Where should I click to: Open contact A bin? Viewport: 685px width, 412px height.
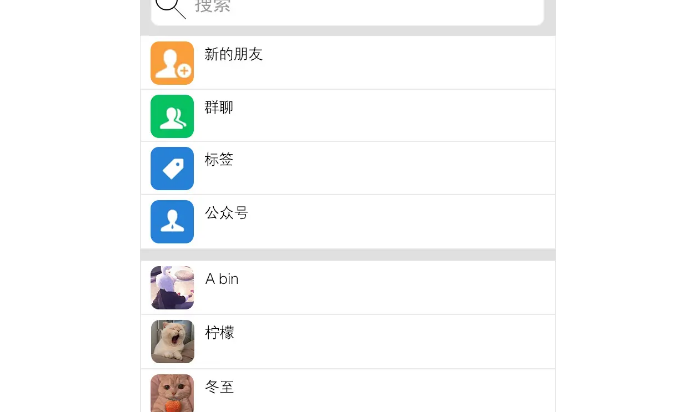click(347, 287)
